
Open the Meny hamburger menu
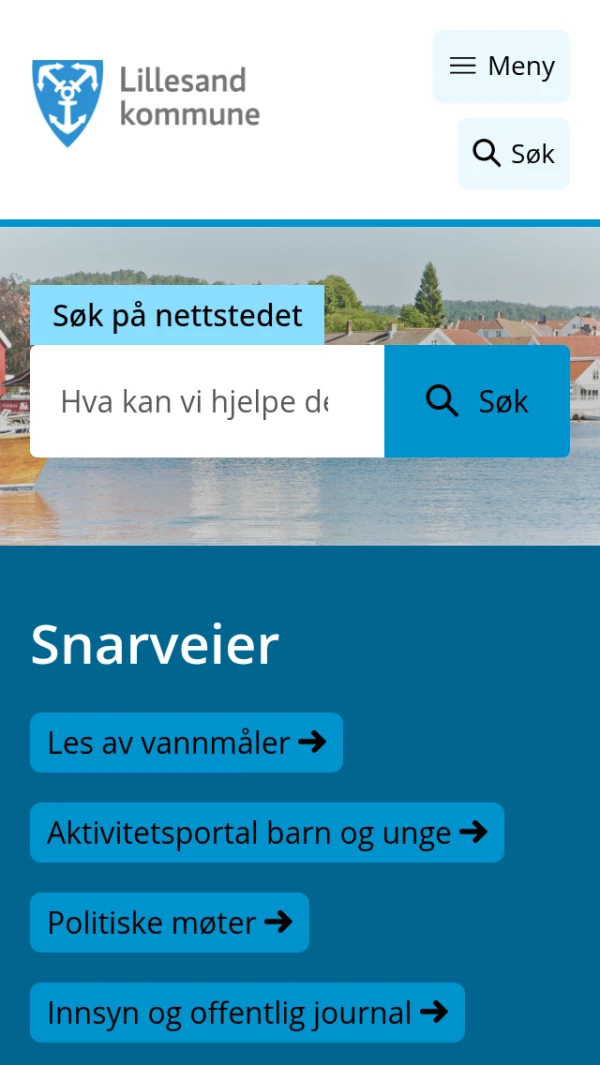tap(501, 66)
